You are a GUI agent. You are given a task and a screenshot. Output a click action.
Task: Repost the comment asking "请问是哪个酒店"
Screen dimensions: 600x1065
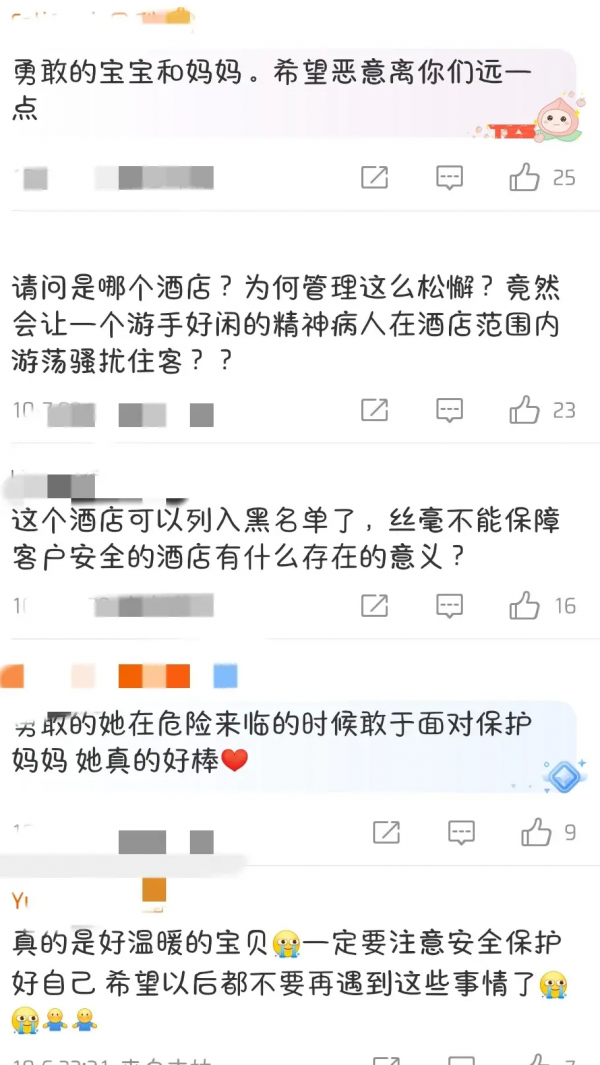tap(374, 409)
